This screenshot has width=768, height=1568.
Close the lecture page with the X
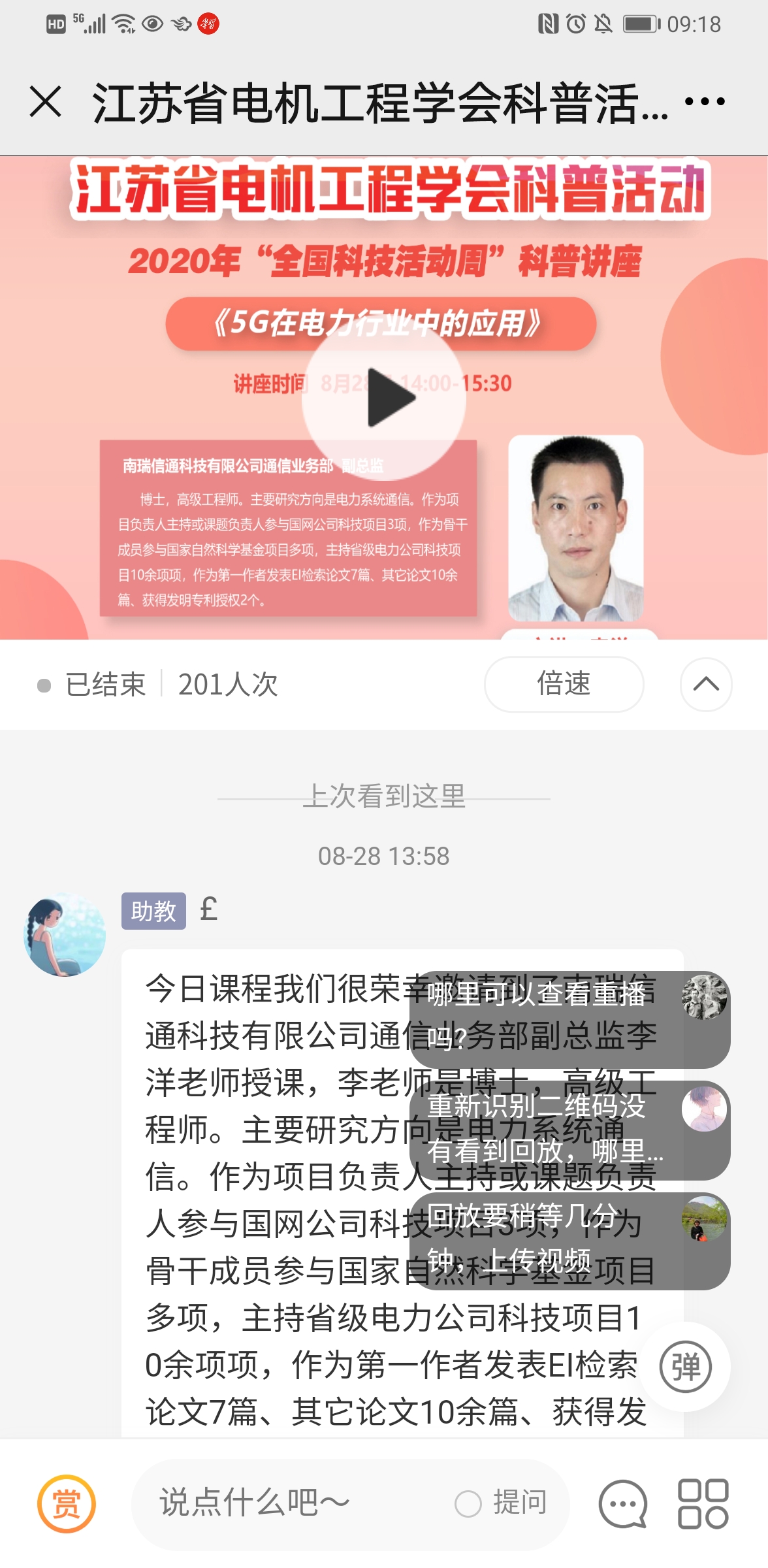[x=46, y=102]
